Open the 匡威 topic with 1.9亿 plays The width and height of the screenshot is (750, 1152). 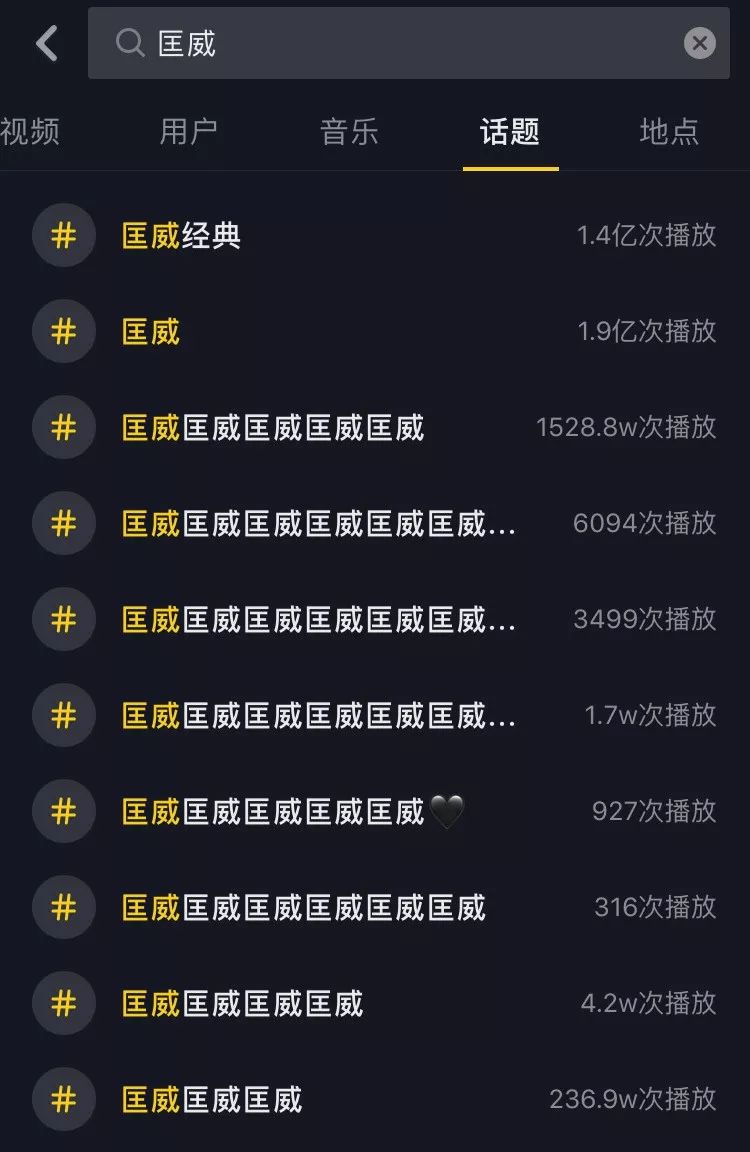pyautogui.click(x=148, y=331)
